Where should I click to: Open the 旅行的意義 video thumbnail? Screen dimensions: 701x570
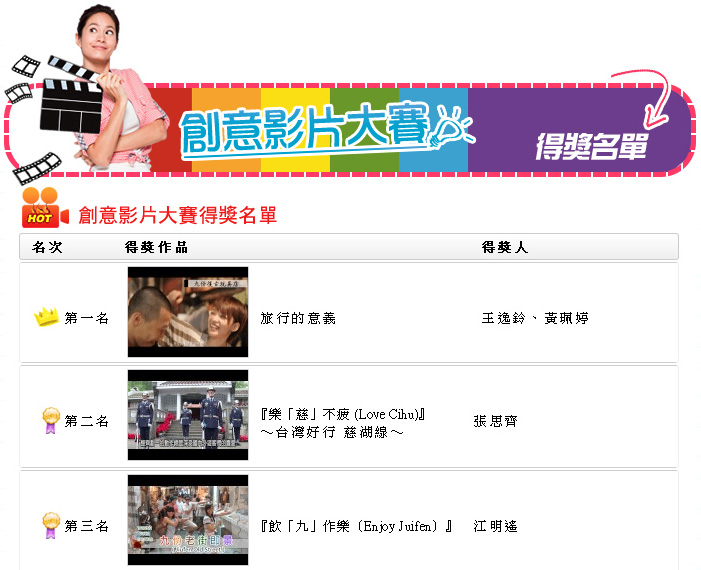pyautogui.click(x=187, y=312)
